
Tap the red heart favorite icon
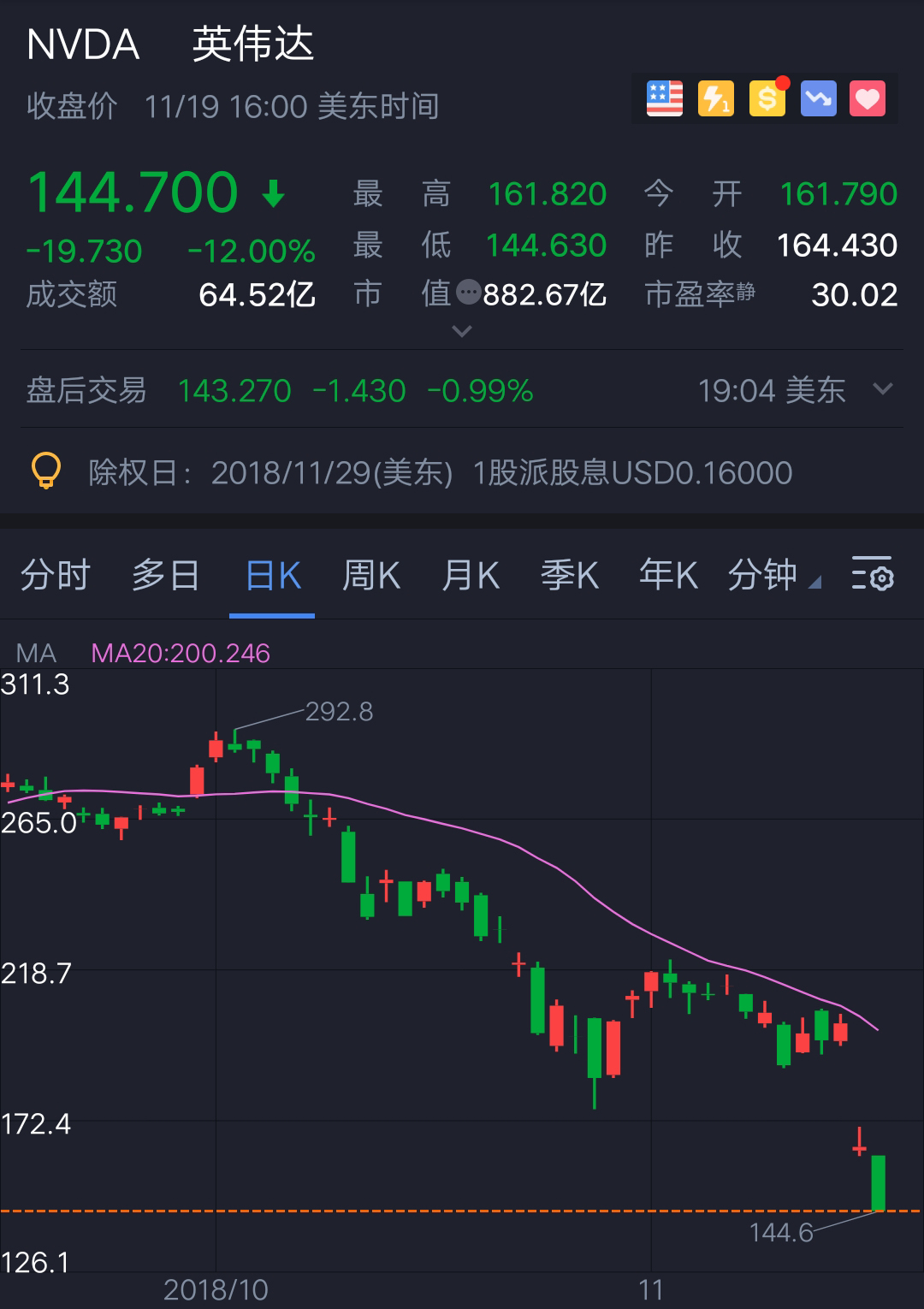tap(867, 99)
